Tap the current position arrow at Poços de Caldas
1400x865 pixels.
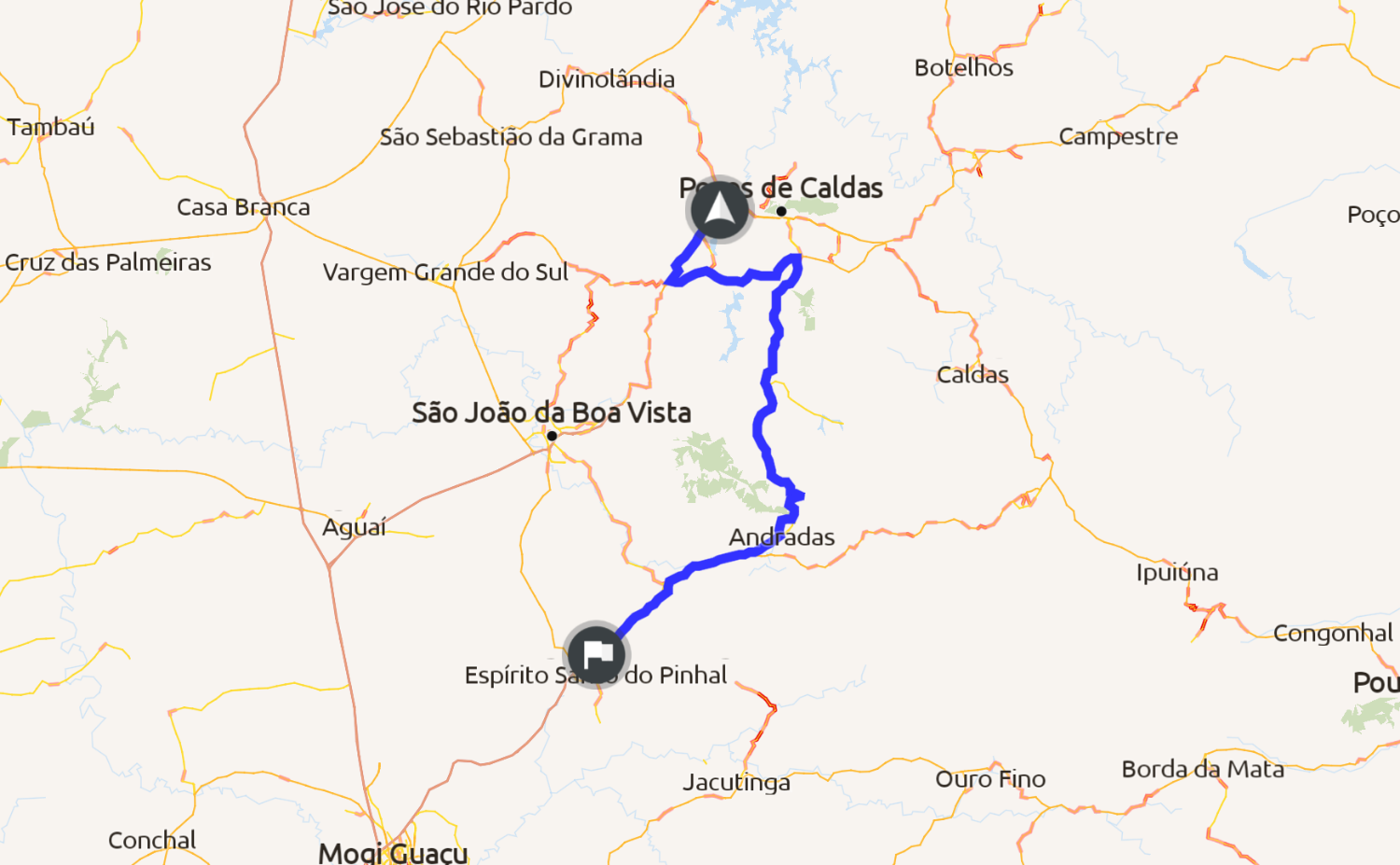coord(719,209)
